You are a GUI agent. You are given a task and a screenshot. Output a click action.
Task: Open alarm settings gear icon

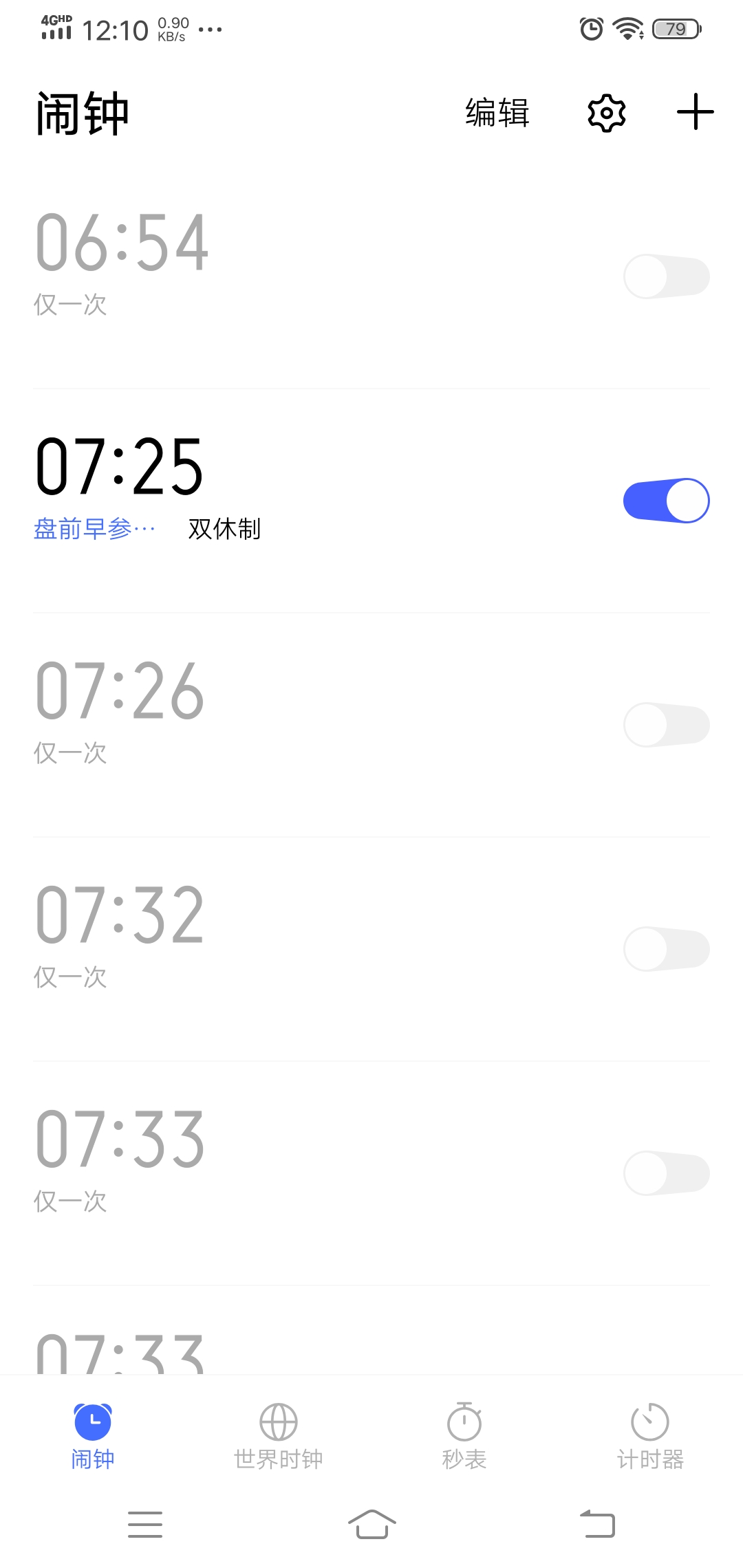pyautogui.click(x=607, y=113)
